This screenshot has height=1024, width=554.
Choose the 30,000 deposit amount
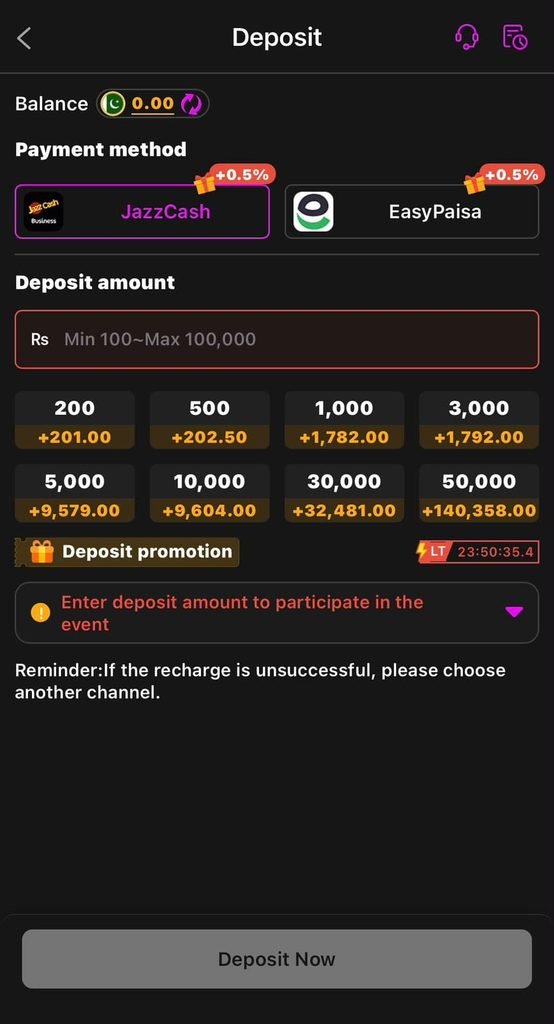(344, 493)
